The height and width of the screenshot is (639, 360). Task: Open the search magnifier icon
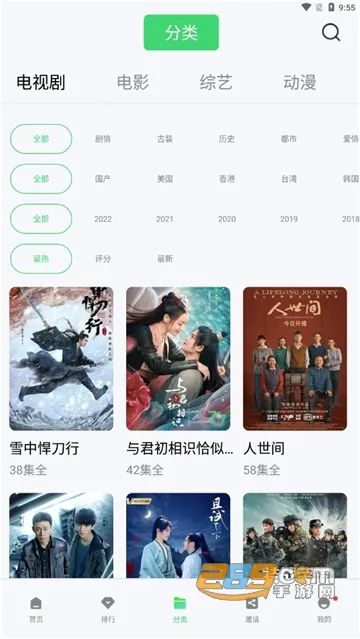coord(331,32)
